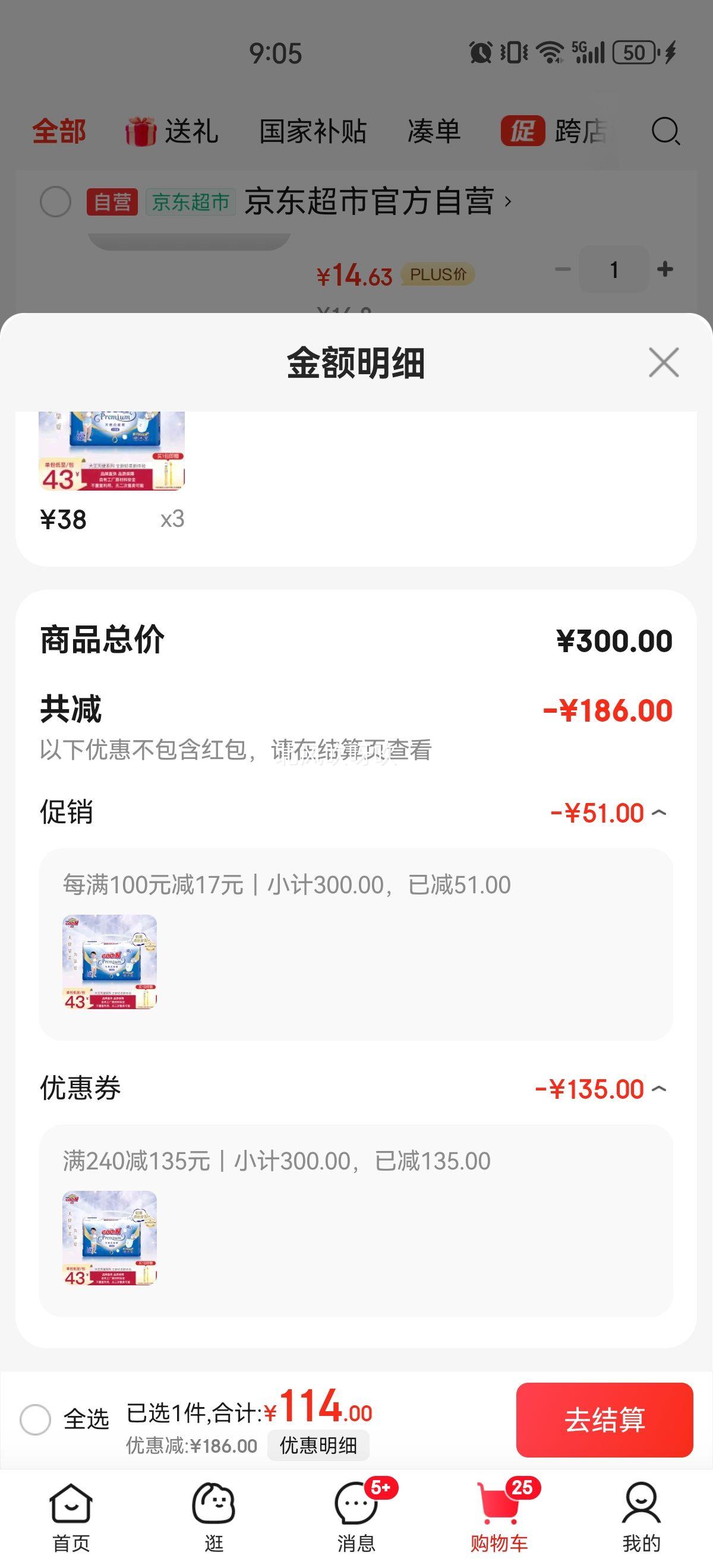Open the 首页 home tab icon
Viewport: 713px width, 1568px height.
[x=71, y=1500]
